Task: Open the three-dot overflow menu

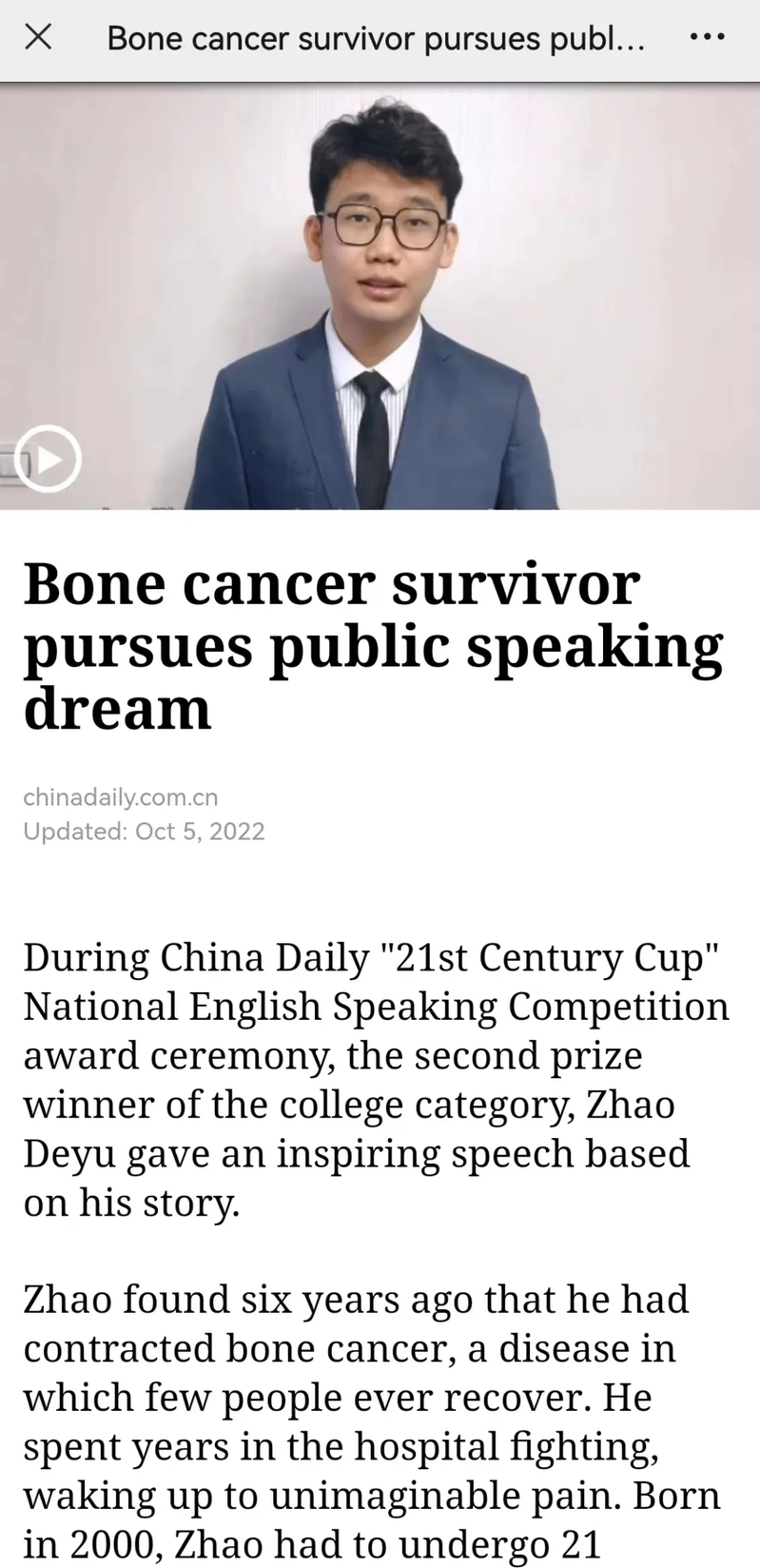Action: (707, 38)
